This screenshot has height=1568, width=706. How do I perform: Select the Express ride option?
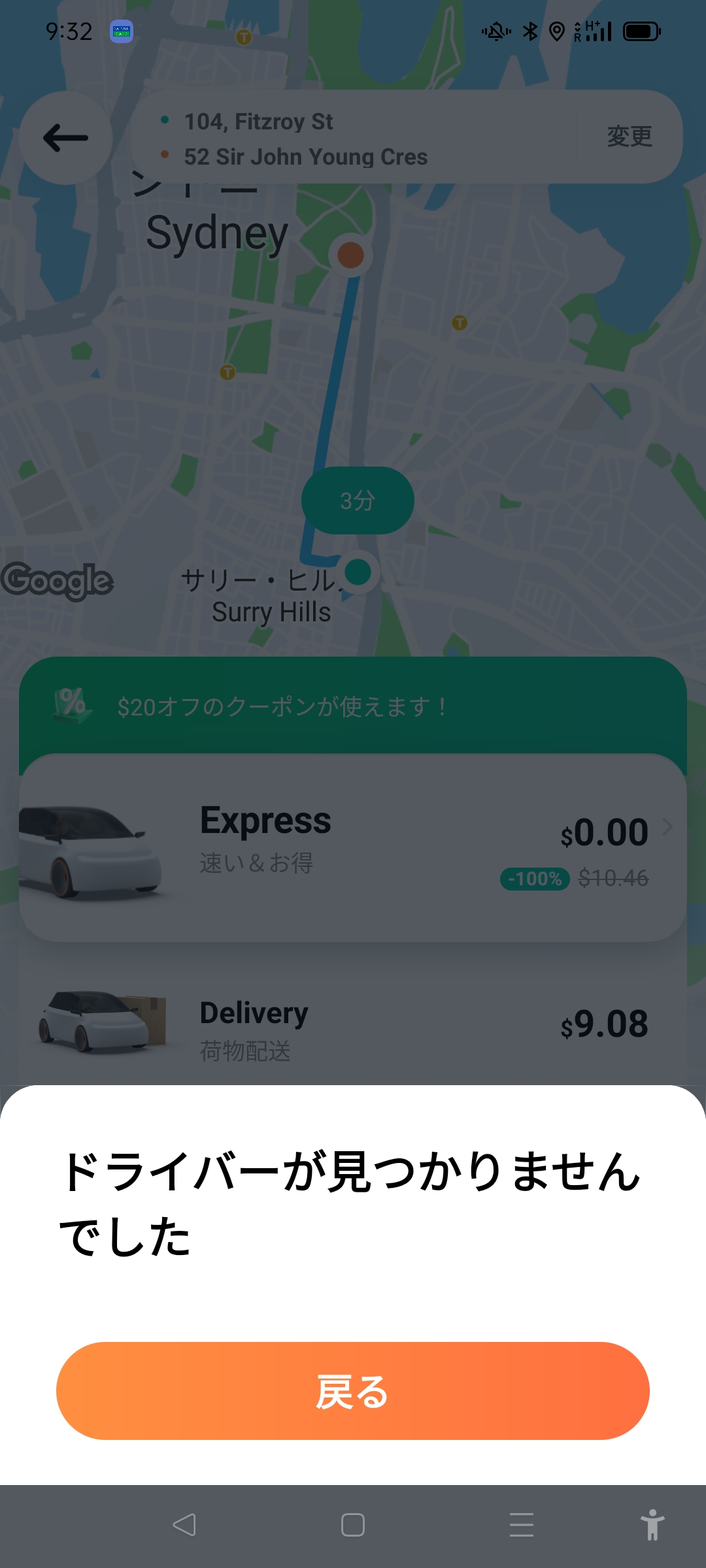coord(353,848)
